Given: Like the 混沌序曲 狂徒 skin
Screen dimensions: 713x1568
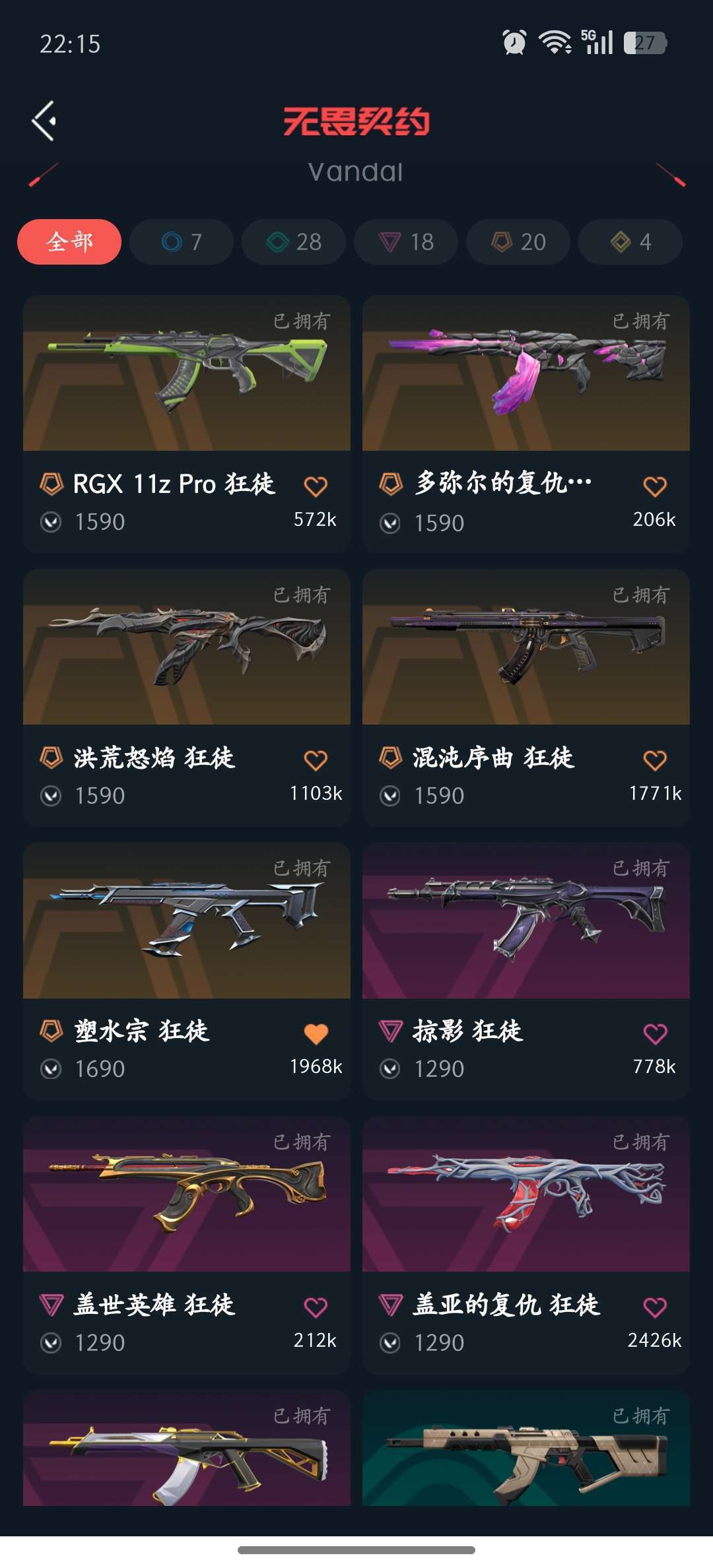Looking at the screenshot, I should click(655, 760).
